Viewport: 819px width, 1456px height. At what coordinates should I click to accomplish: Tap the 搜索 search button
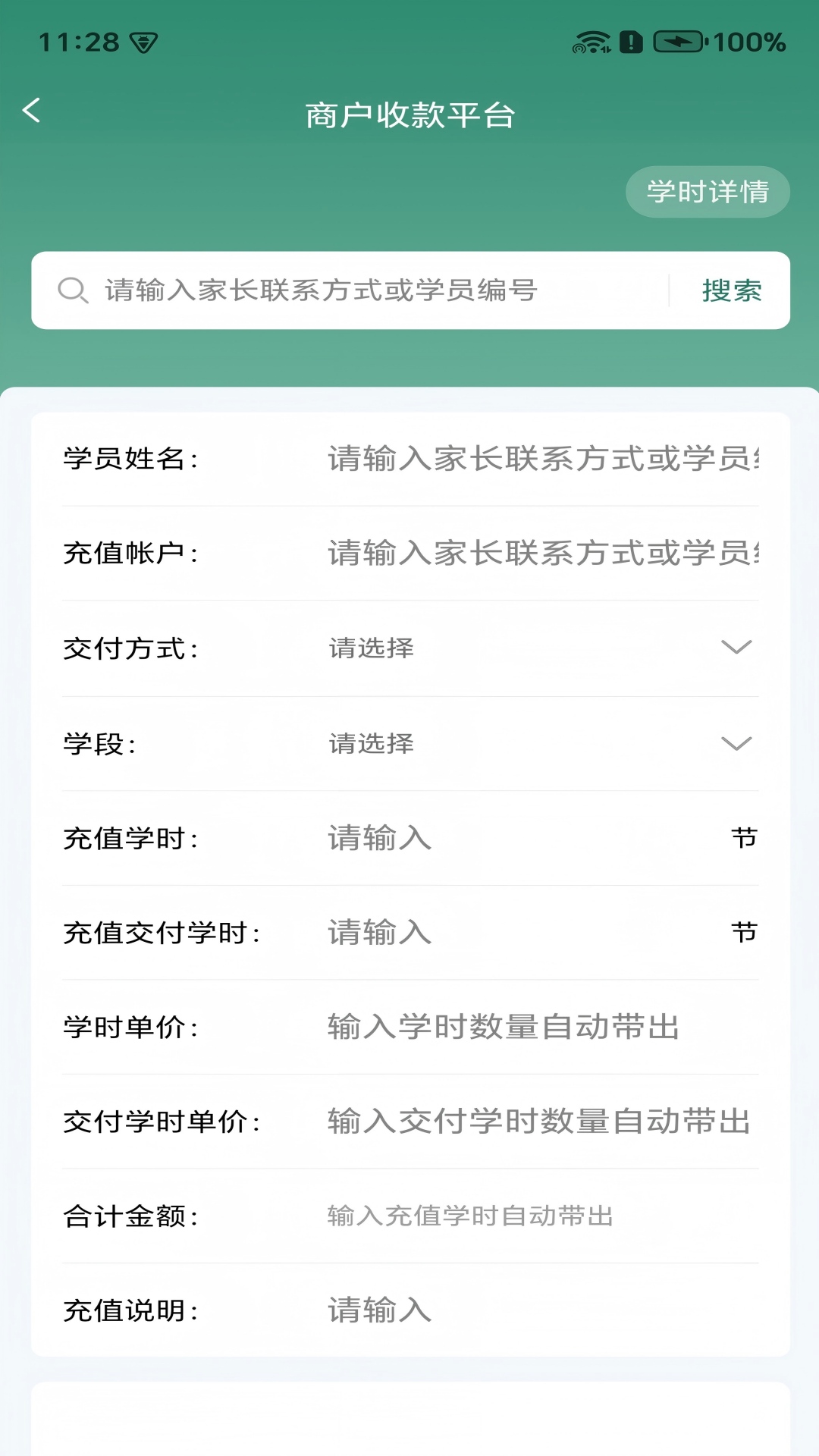[x=731, y=290]
